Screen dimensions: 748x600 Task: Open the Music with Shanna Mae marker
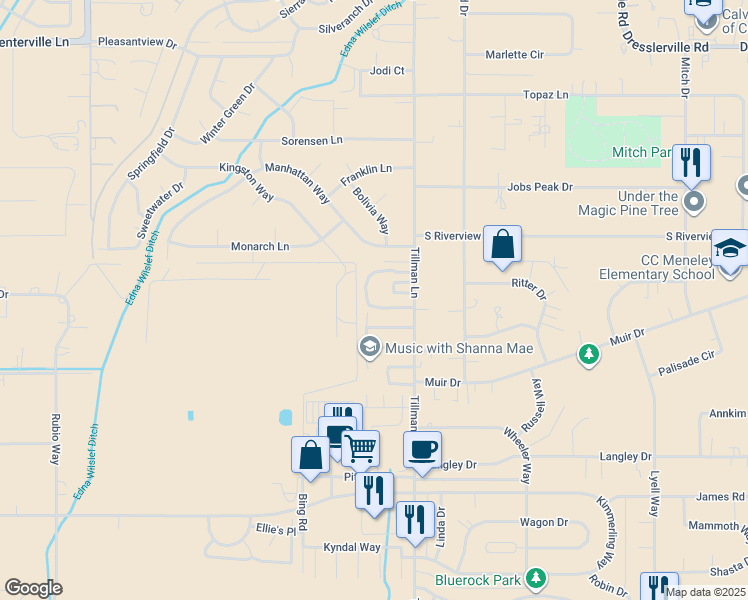click(369, 347)
